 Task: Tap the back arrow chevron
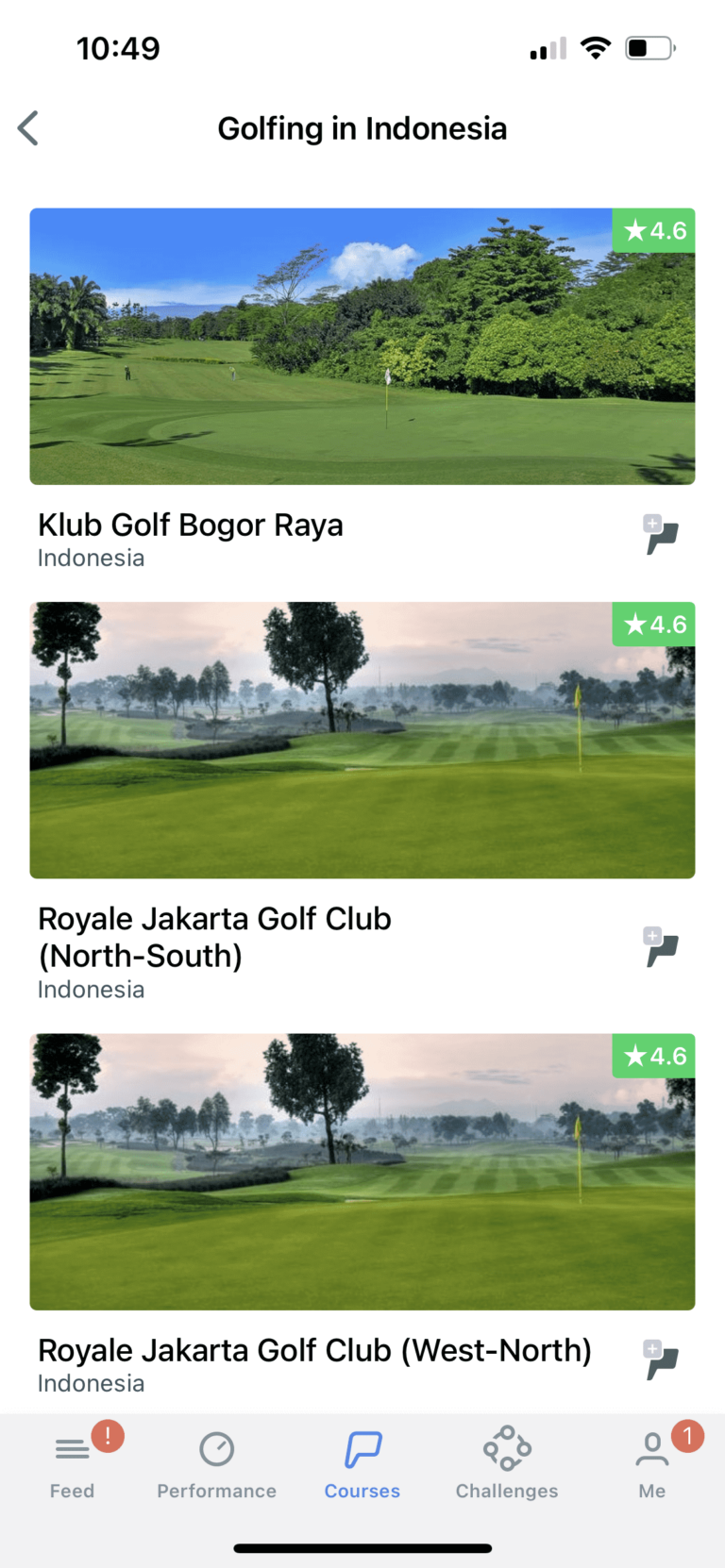point(27,128)
